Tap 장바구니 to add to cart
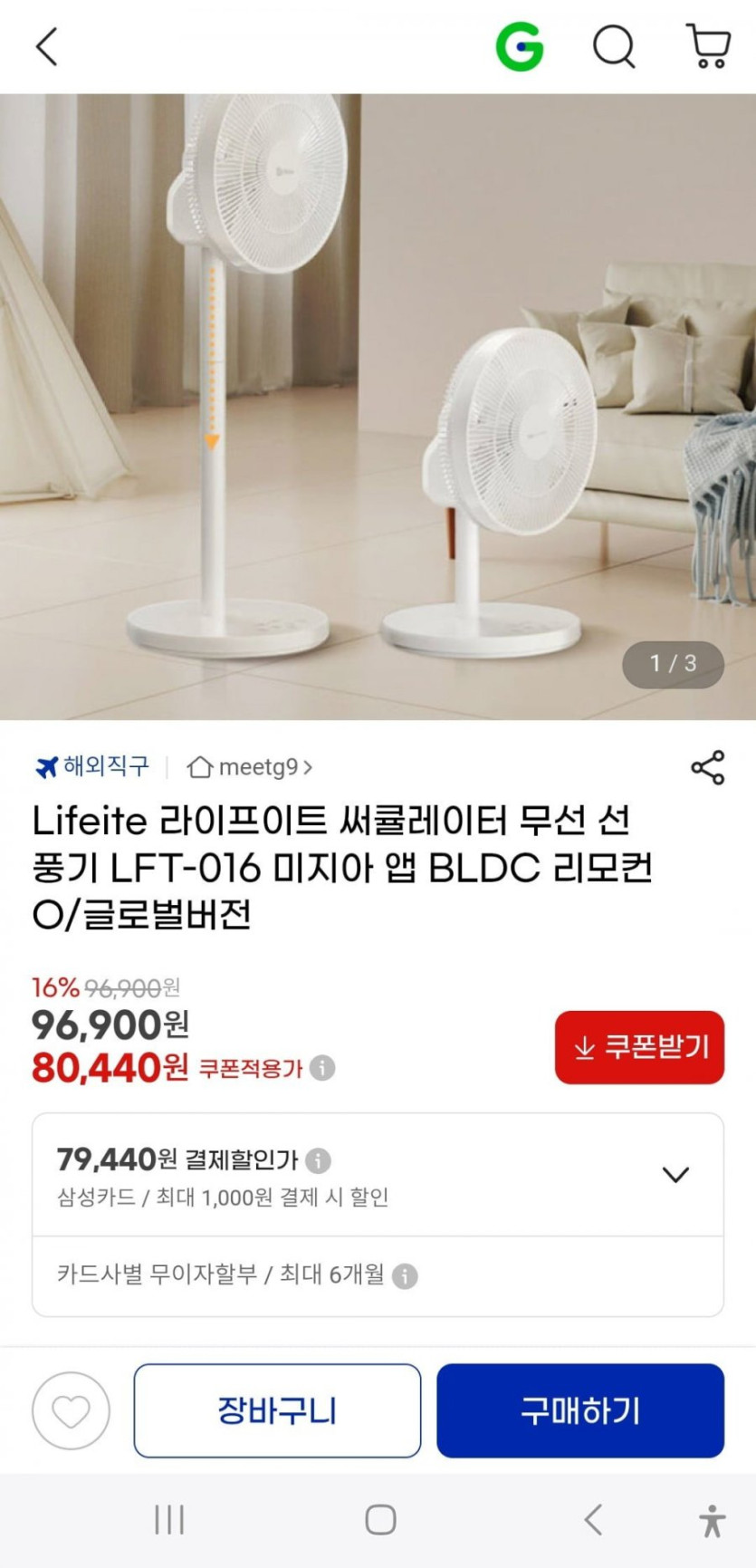 (277, 1410)
